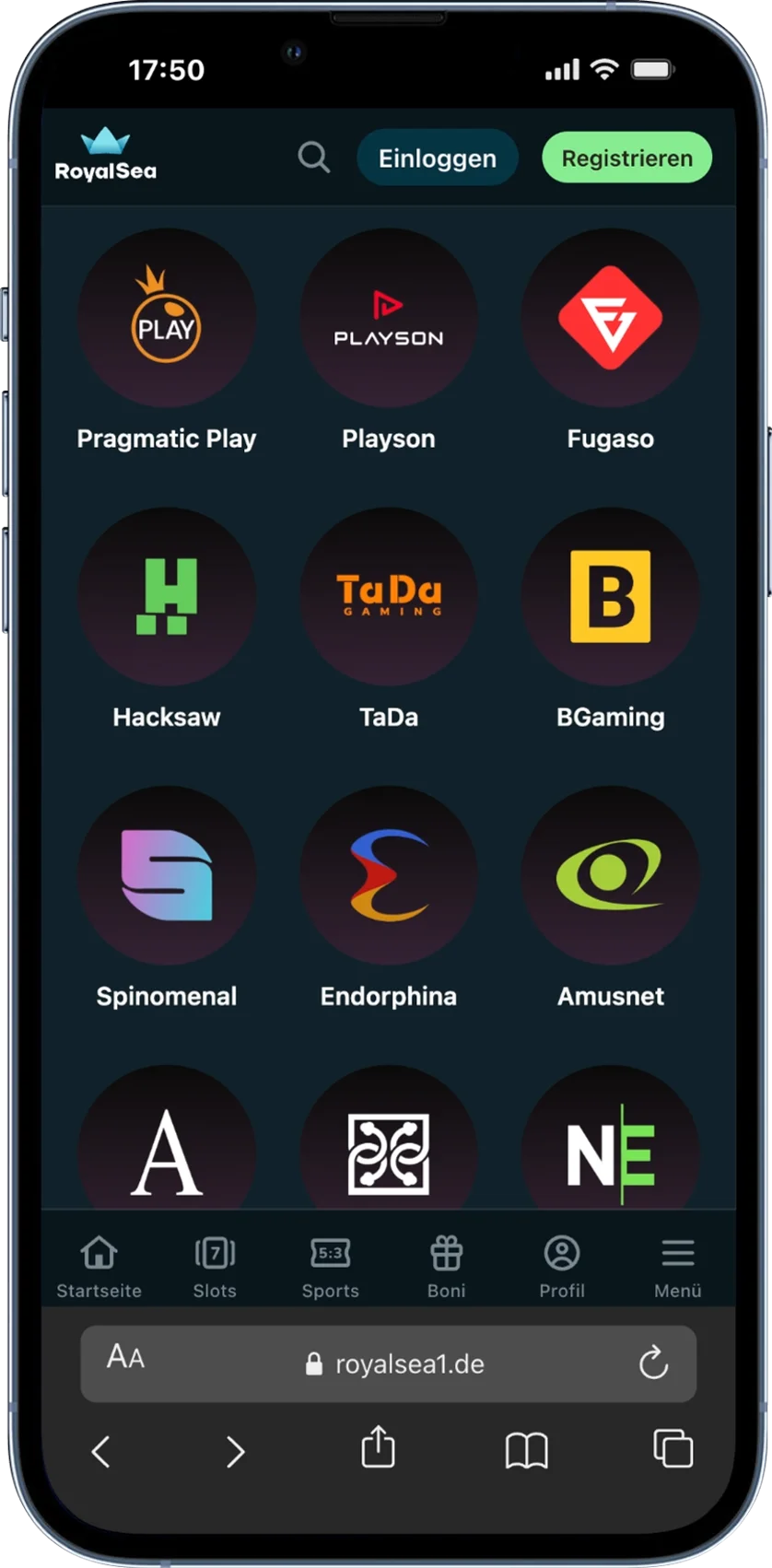Switch to the Sports tab

330,1266
